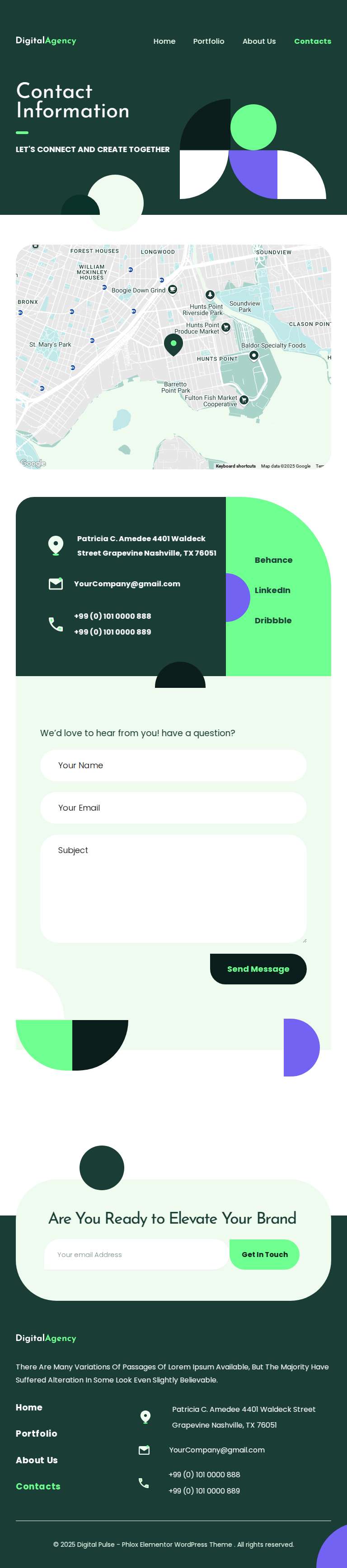Screen dimensions: 347x1568
Task: Go to the Home page in header
Action: point(164,42)
